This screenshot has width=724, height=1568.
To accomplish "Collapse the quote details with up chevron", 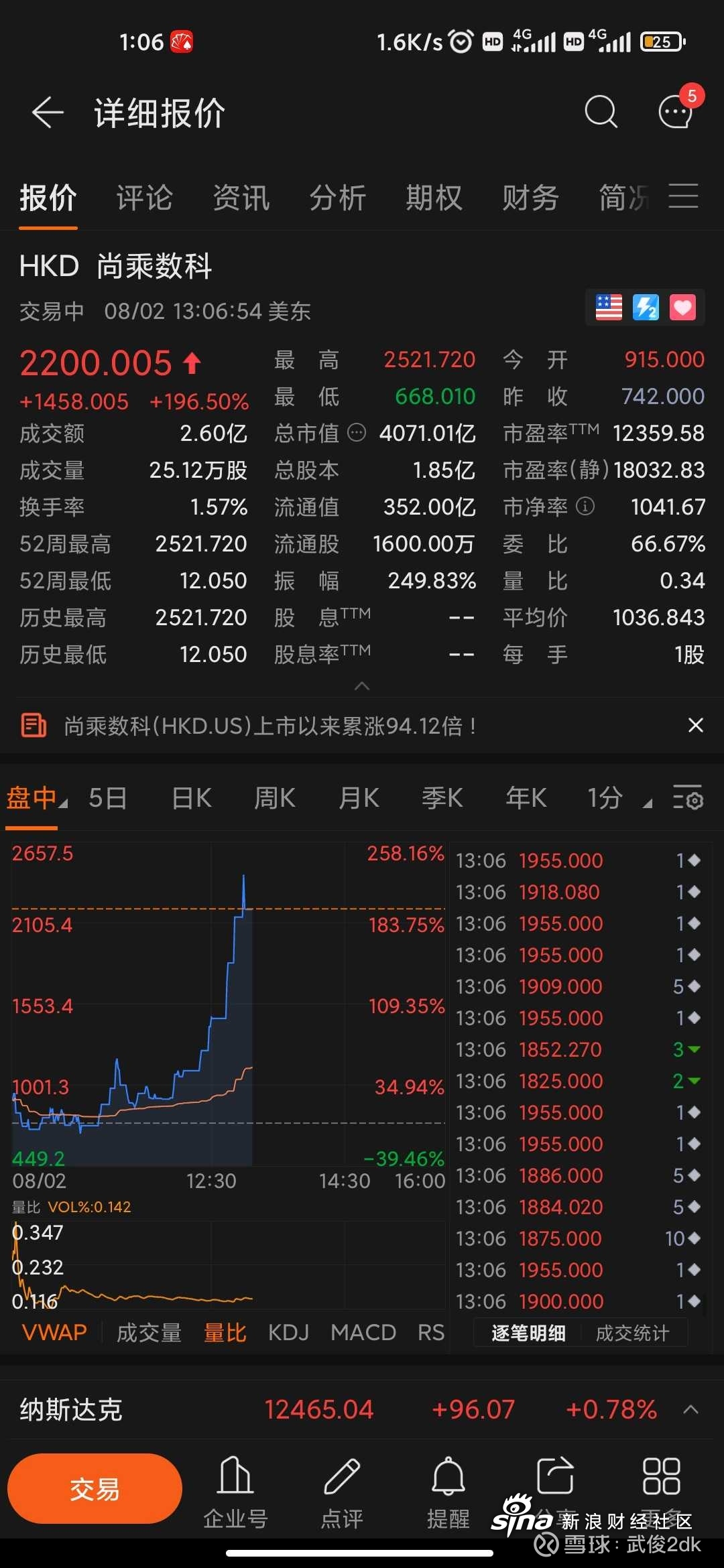I will point(362,685).
